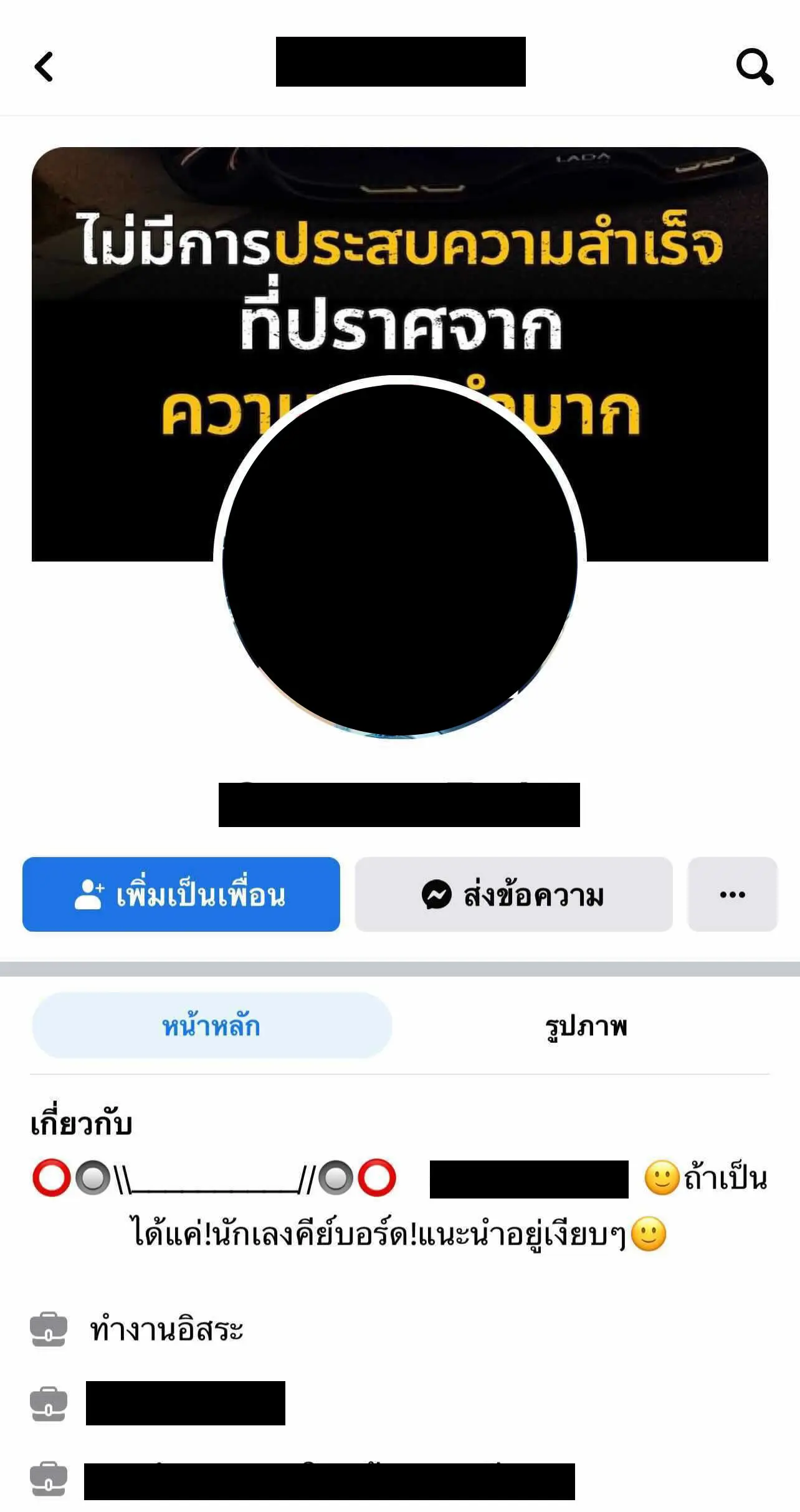Open the three-dot more options button
Screen dimensions: 800x1512
(x=732, y=894)
